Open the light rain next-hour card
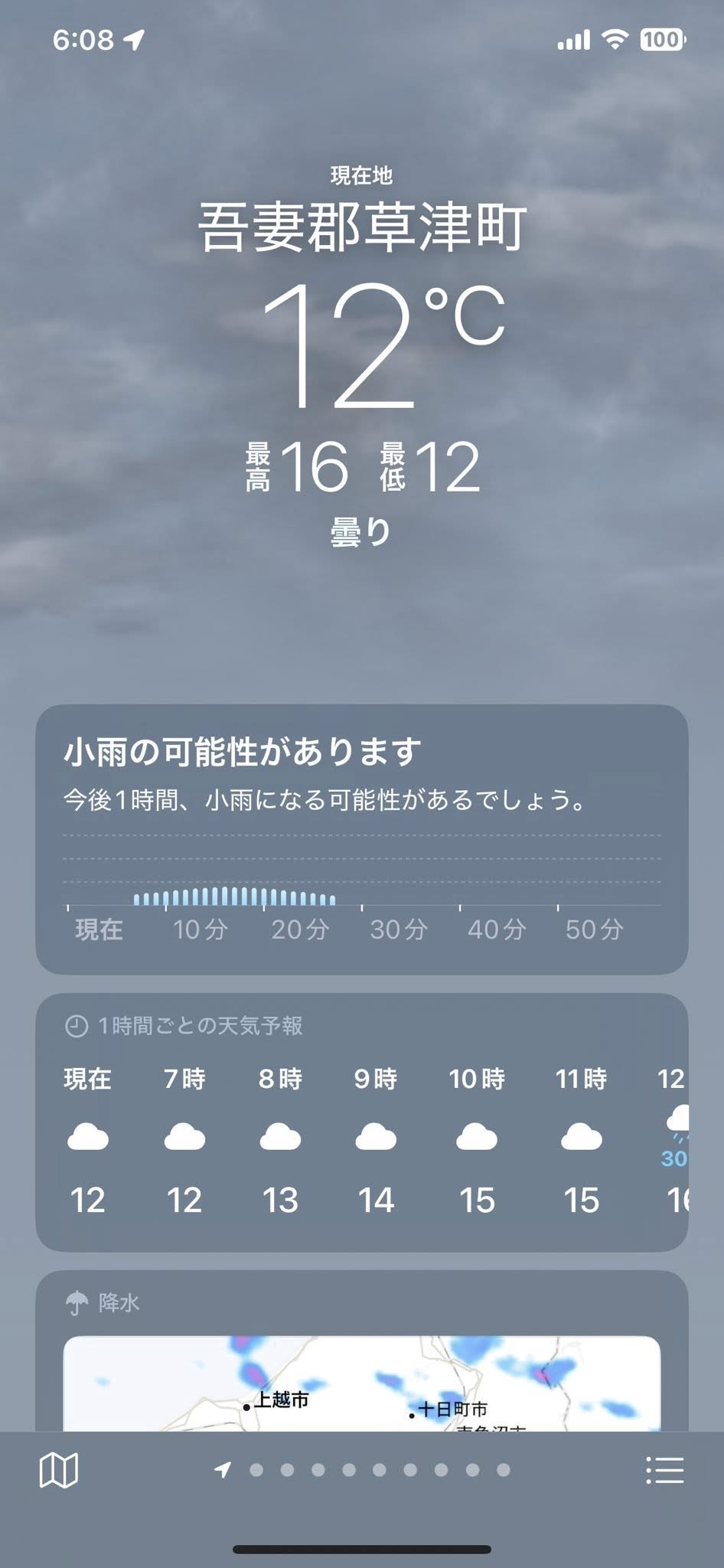724x1568 pixels. tap(361, 838)
